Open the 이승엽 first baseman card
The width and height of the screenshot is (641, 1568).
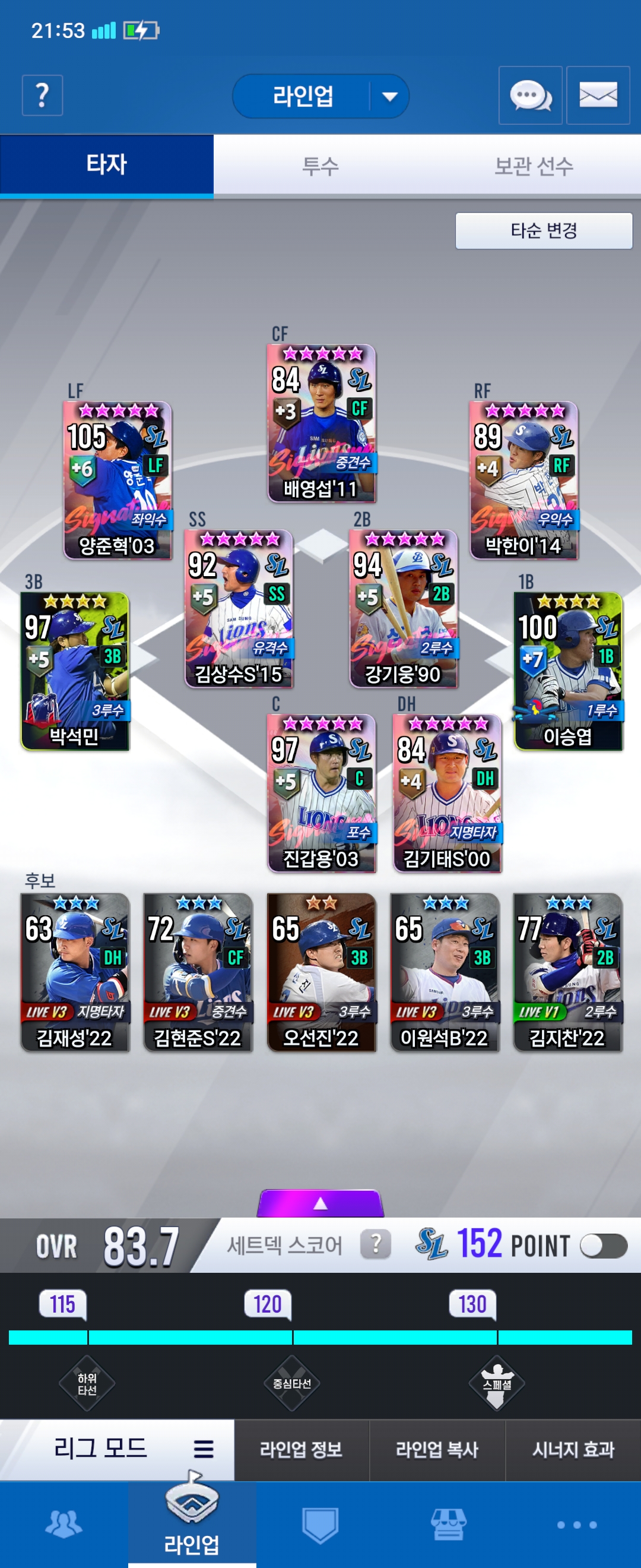coord(567,671)
